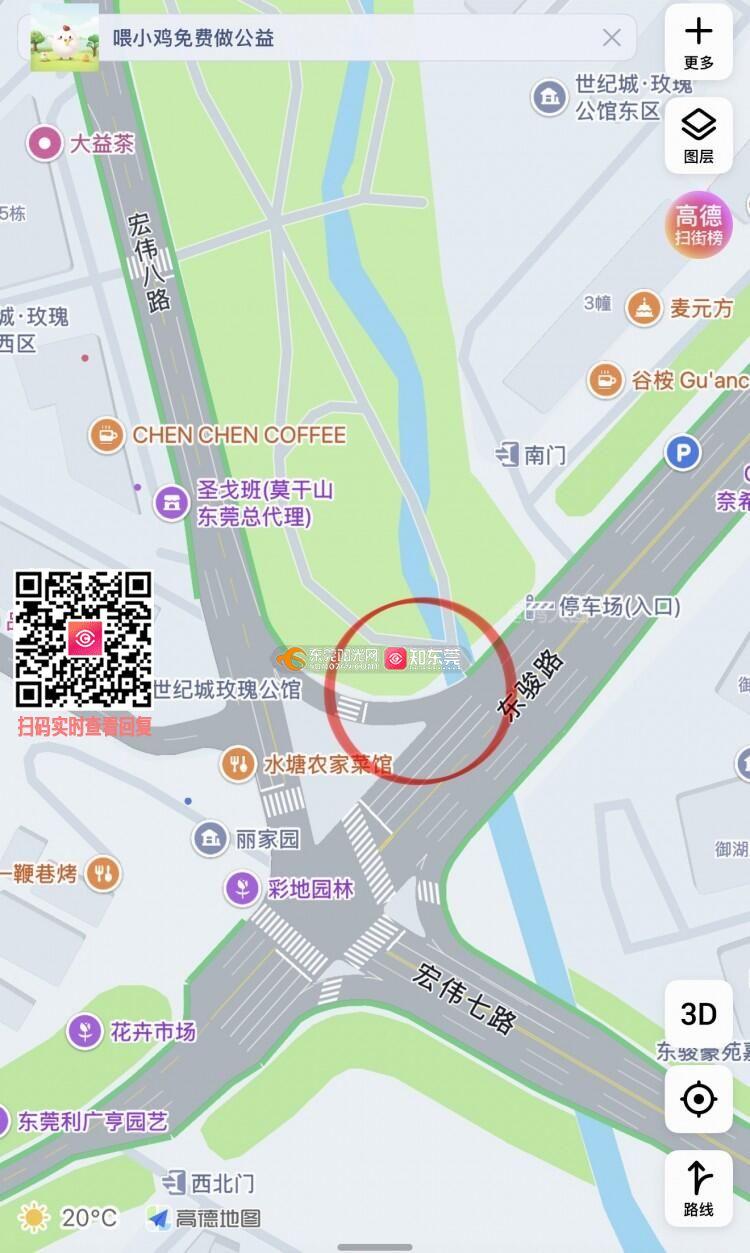Select the CHEN CHEN COFFEE place marker

[x=107, y=435]
